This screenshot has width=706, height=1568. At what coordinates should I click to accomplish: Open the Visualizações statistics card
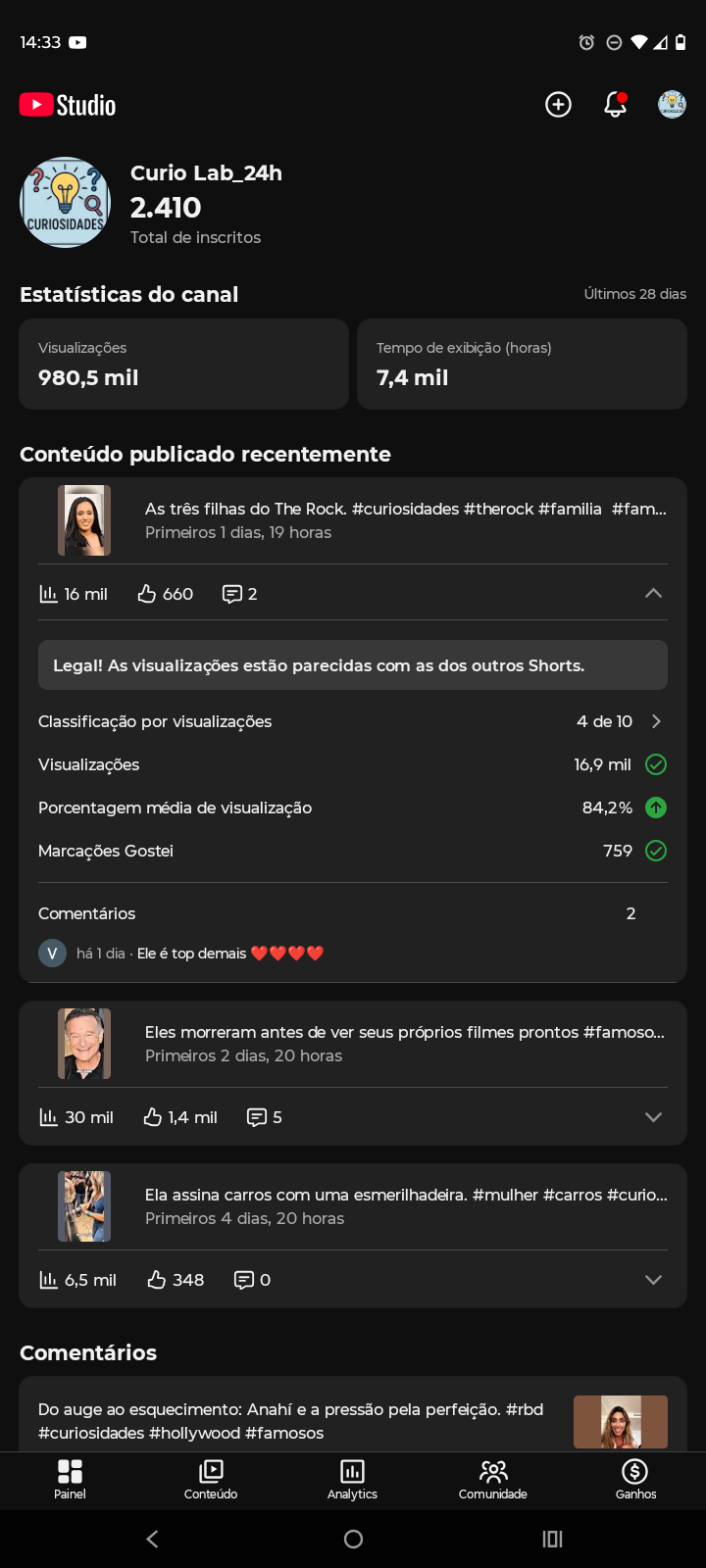pyautogui.click(x=184, y=364)
